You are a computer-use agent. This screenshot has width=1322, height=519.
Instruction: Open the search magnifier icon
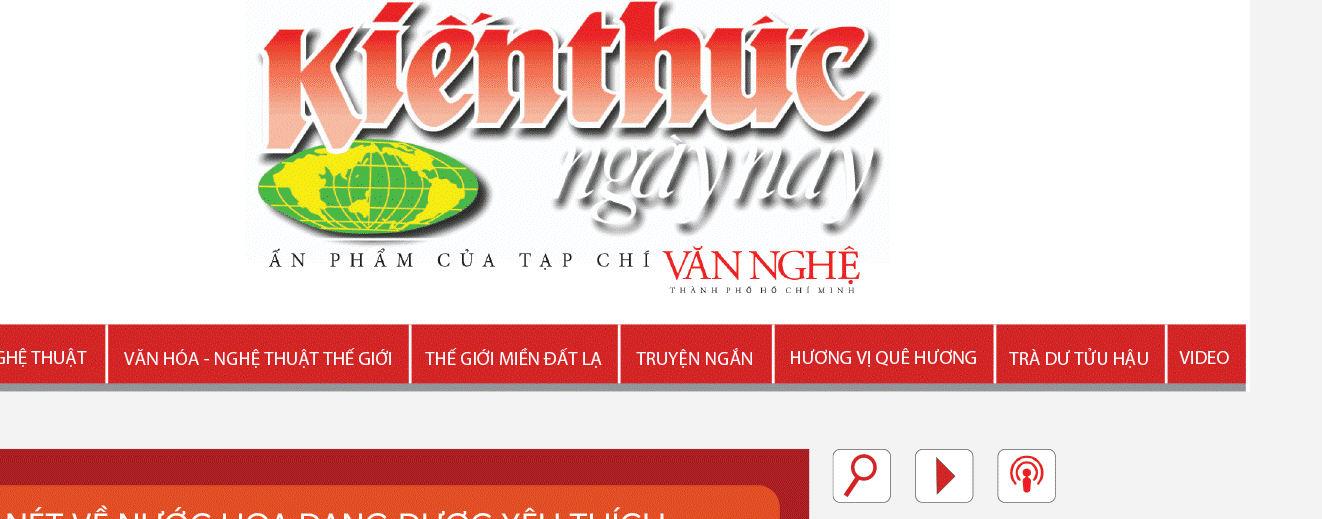pyautogui.click(x=861, y=476)
